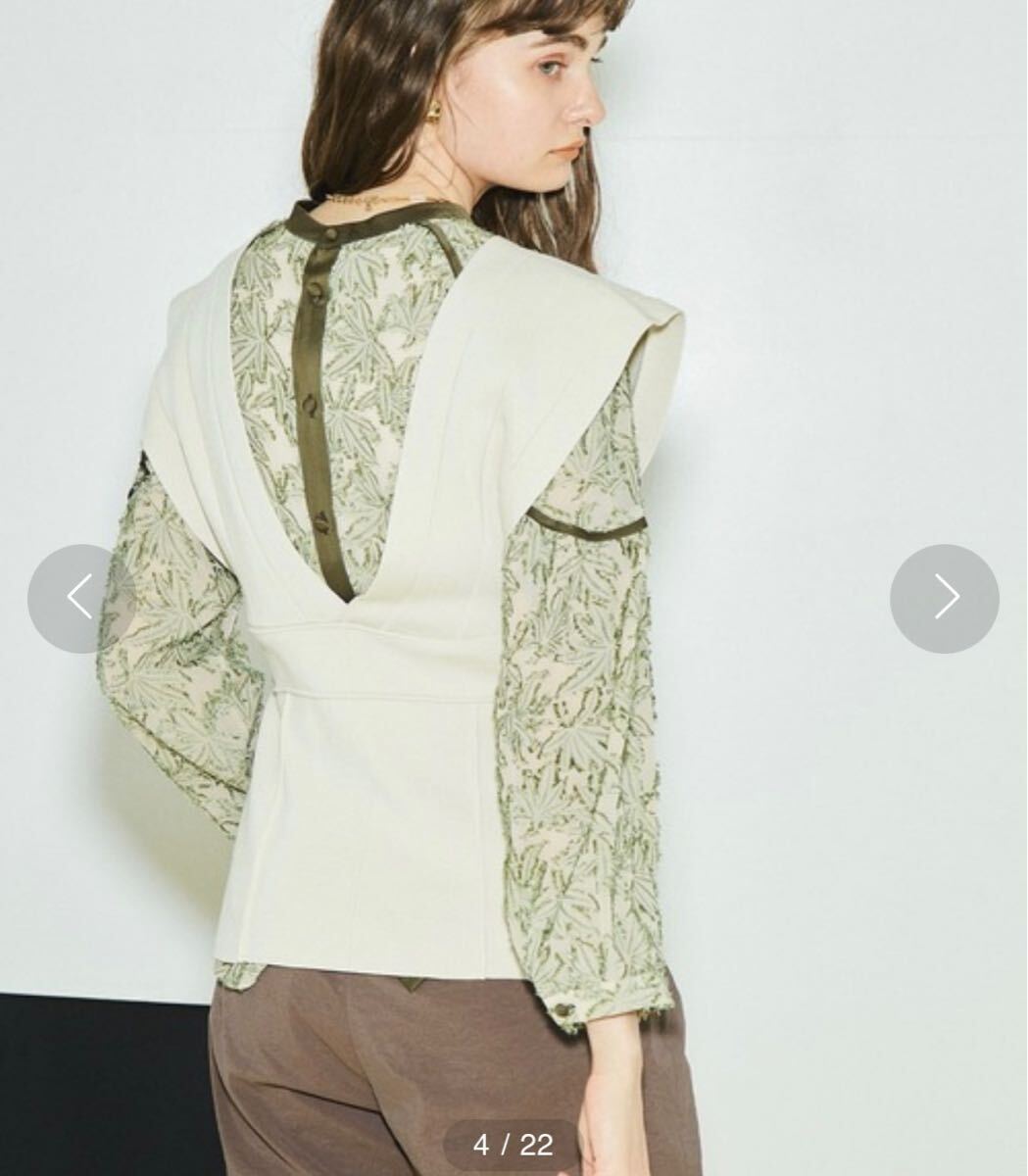Advance to the next product image

[944, 598]
